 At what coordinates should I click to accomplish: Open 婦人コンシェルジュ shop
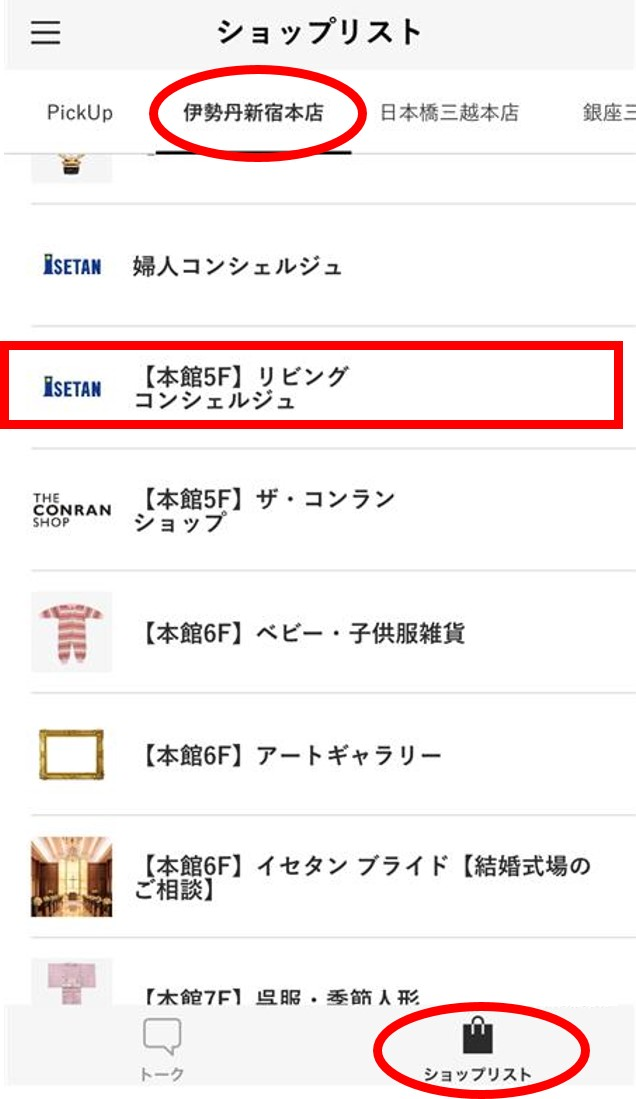click(237, 267)
